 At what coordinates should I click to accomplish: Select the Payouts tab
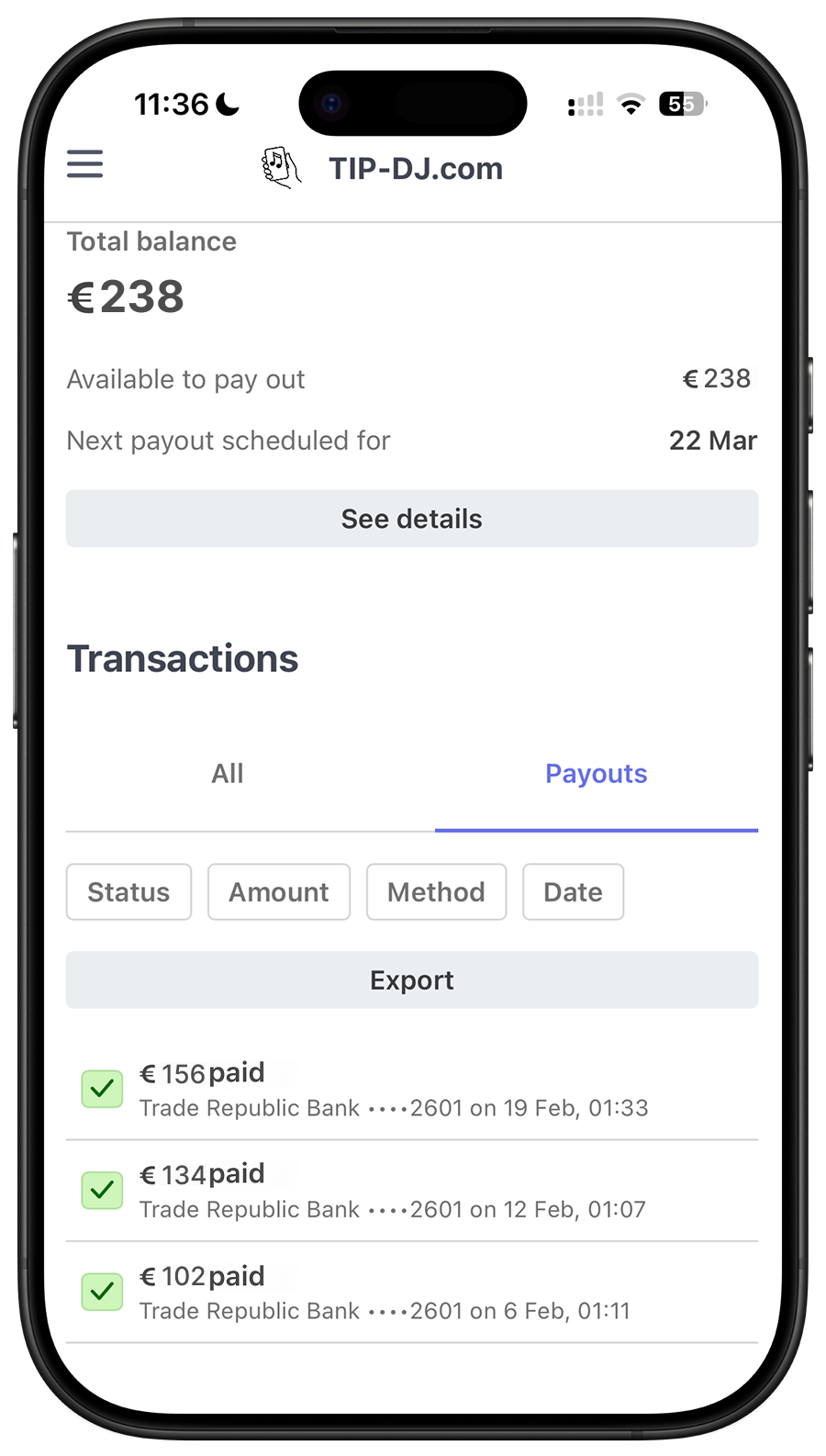coord(596,774)
